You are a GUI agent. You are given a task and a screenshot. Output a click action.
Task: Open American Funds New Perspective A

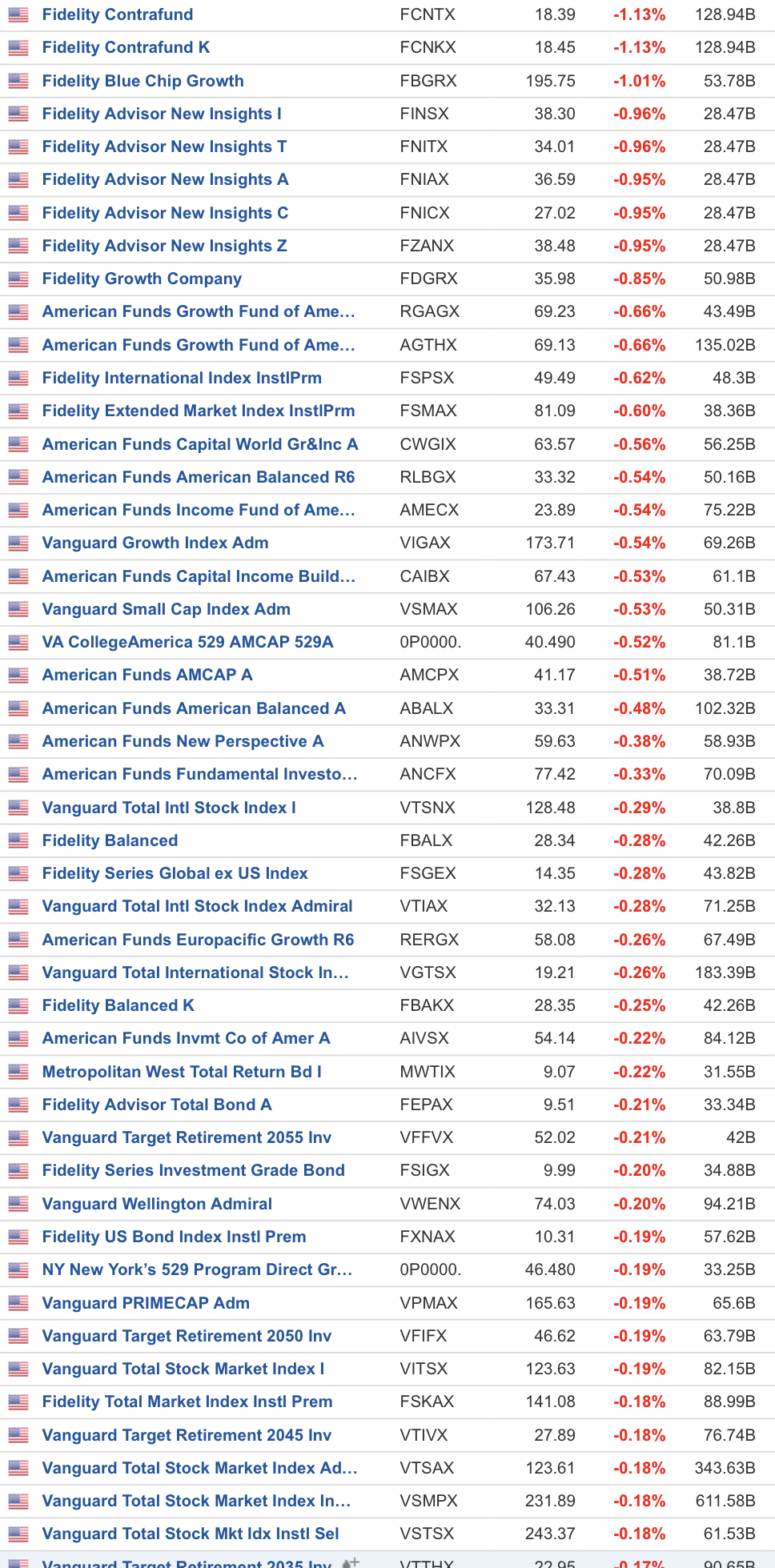pos(183,741)
